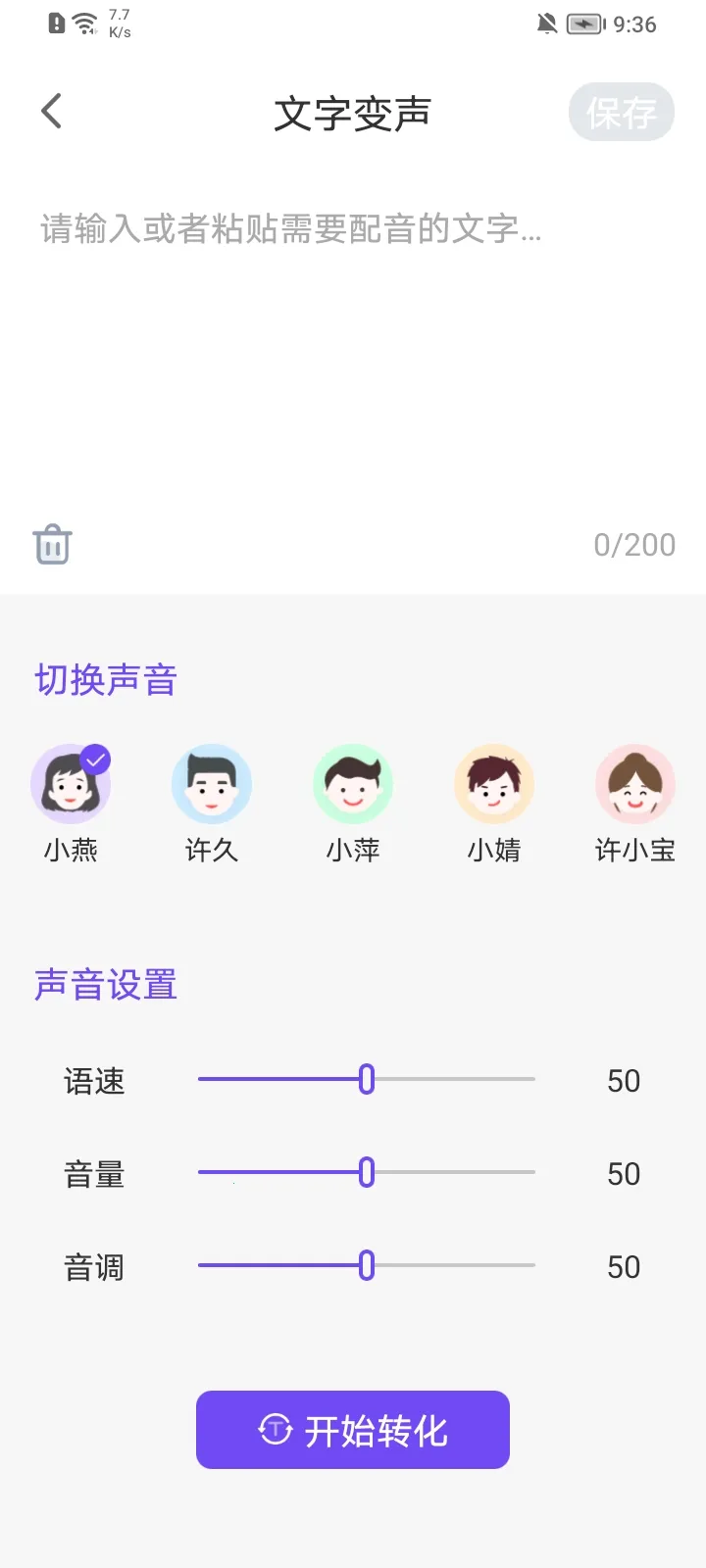Tap the 音量 volume slider
Image resolution: width=706 pixels, height=1568 pixels.
tap(367, 1172)
